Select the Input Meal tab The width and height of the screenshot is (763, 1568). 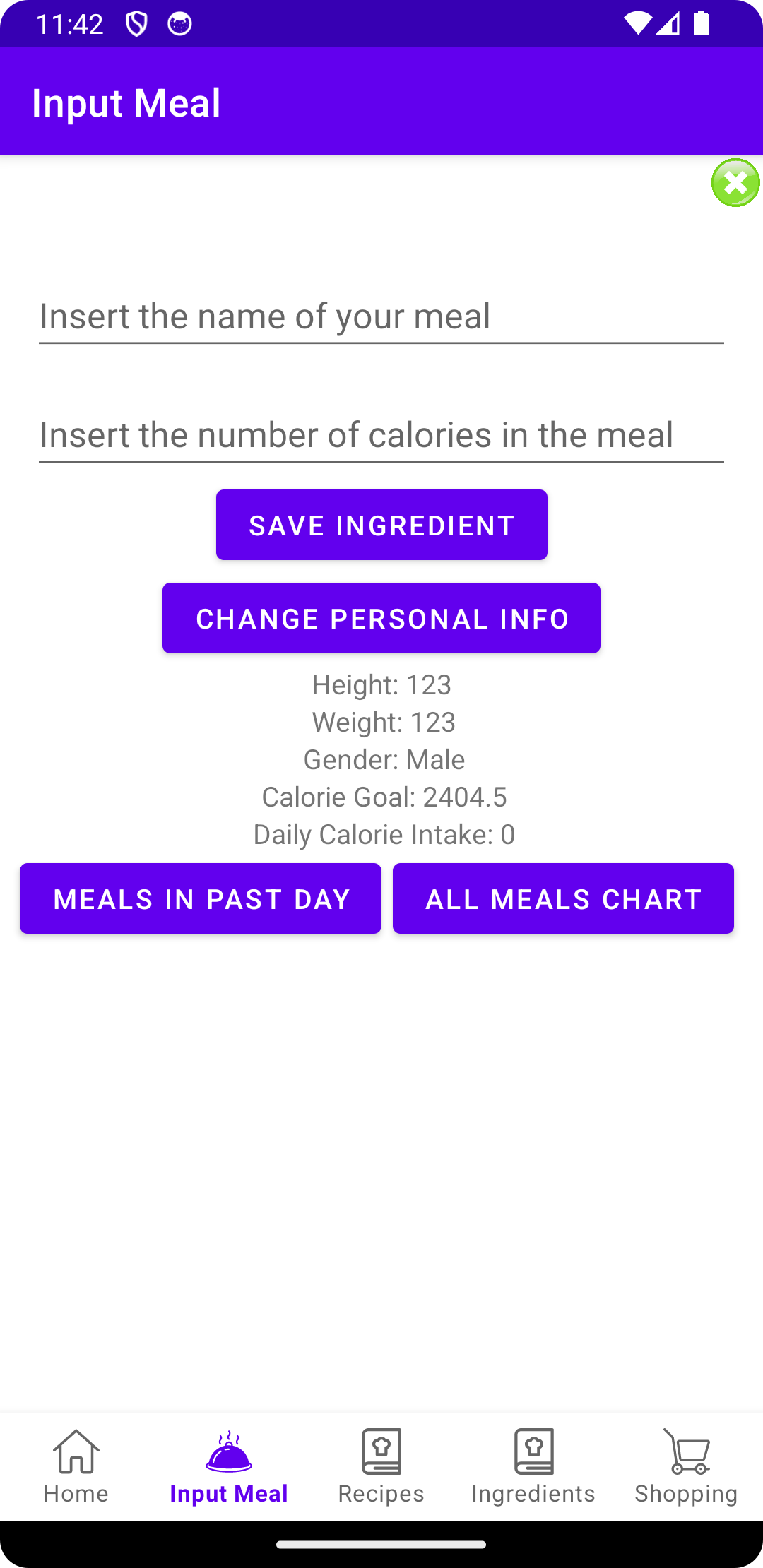(x=229, y=1466)
